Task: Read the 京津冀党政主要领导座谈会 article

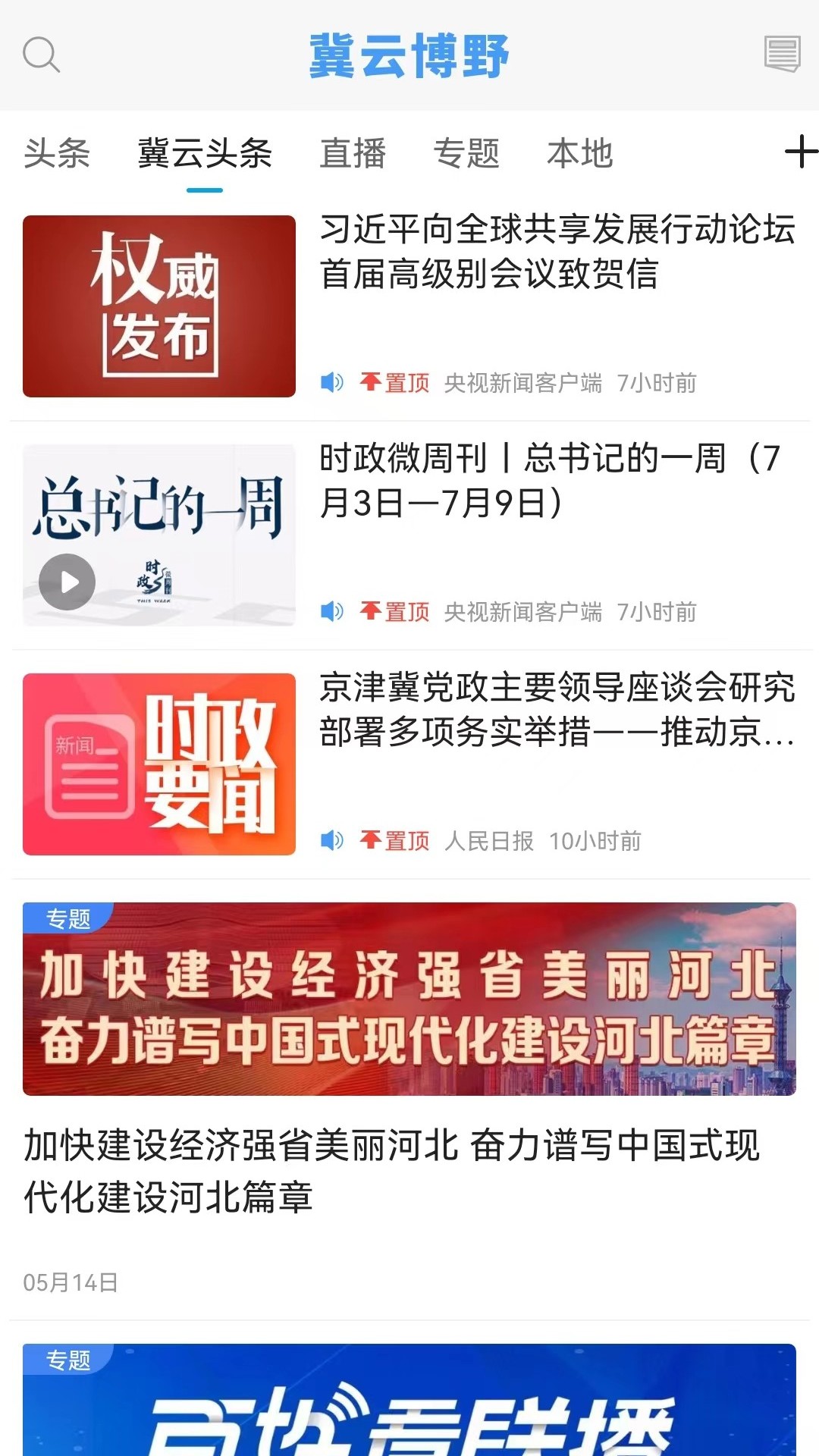Action: [x=557, y=710]
